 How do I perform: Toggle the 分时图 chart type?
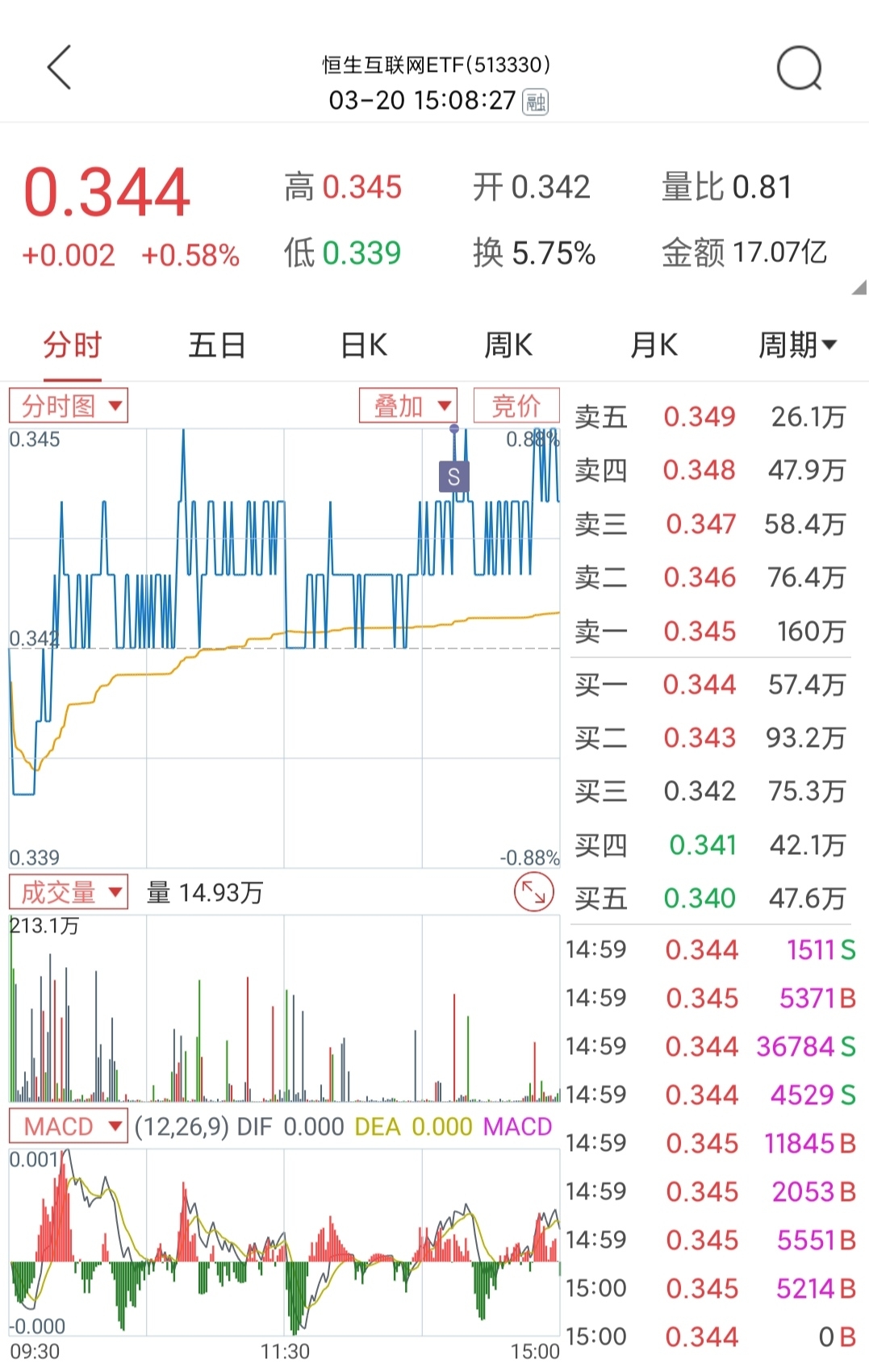tap(58, 405)
